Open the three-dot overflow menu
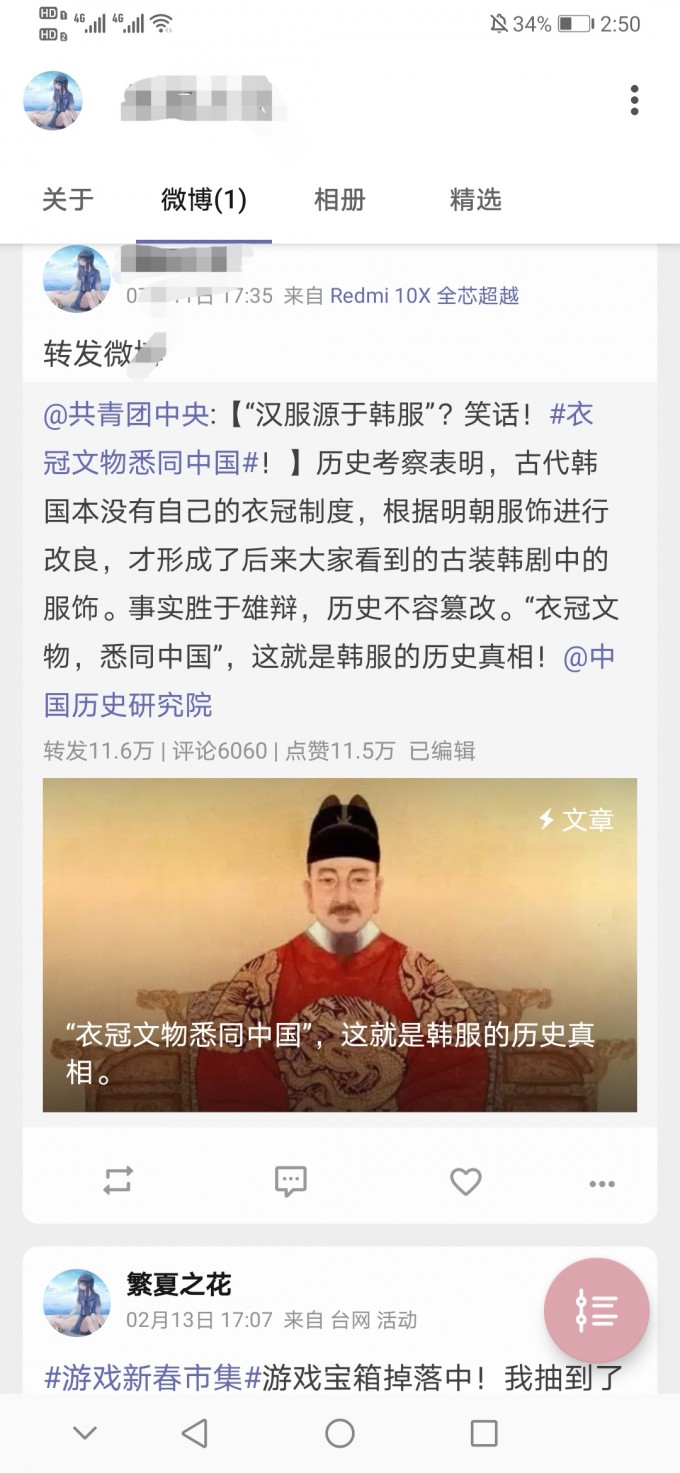 pos(634,100)
